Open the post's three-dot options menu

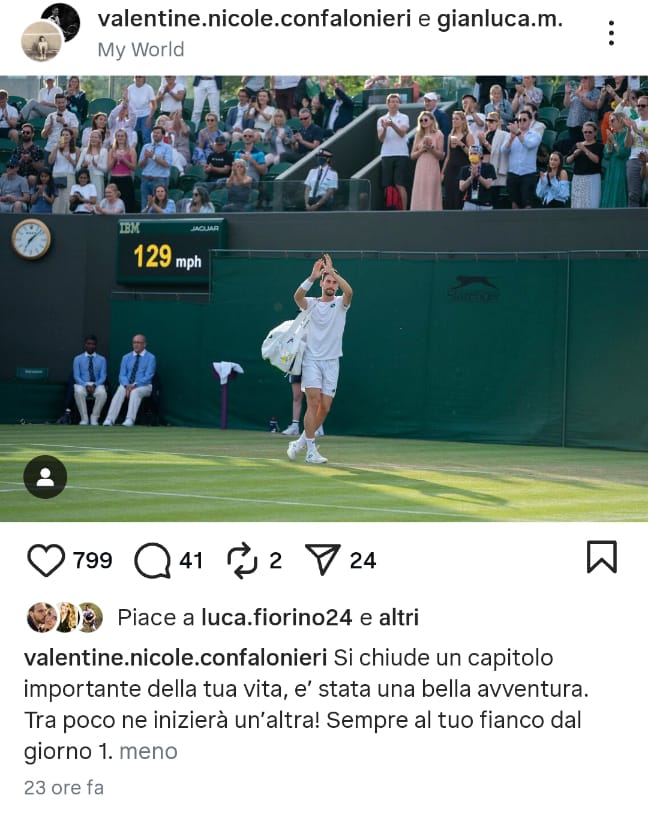(611, 33)
